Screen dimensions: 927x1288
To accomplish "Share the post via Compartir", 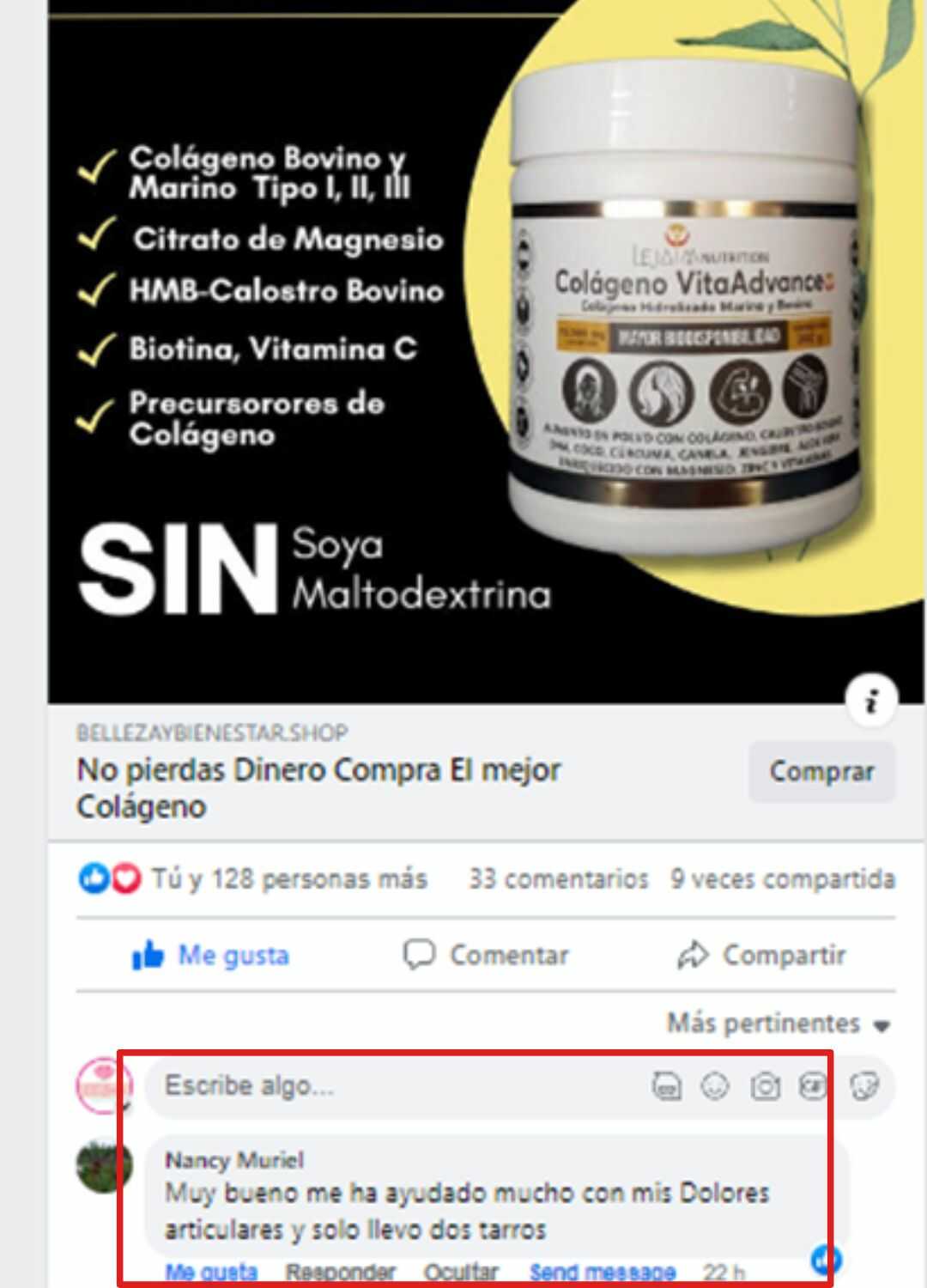I will point(761,955).
